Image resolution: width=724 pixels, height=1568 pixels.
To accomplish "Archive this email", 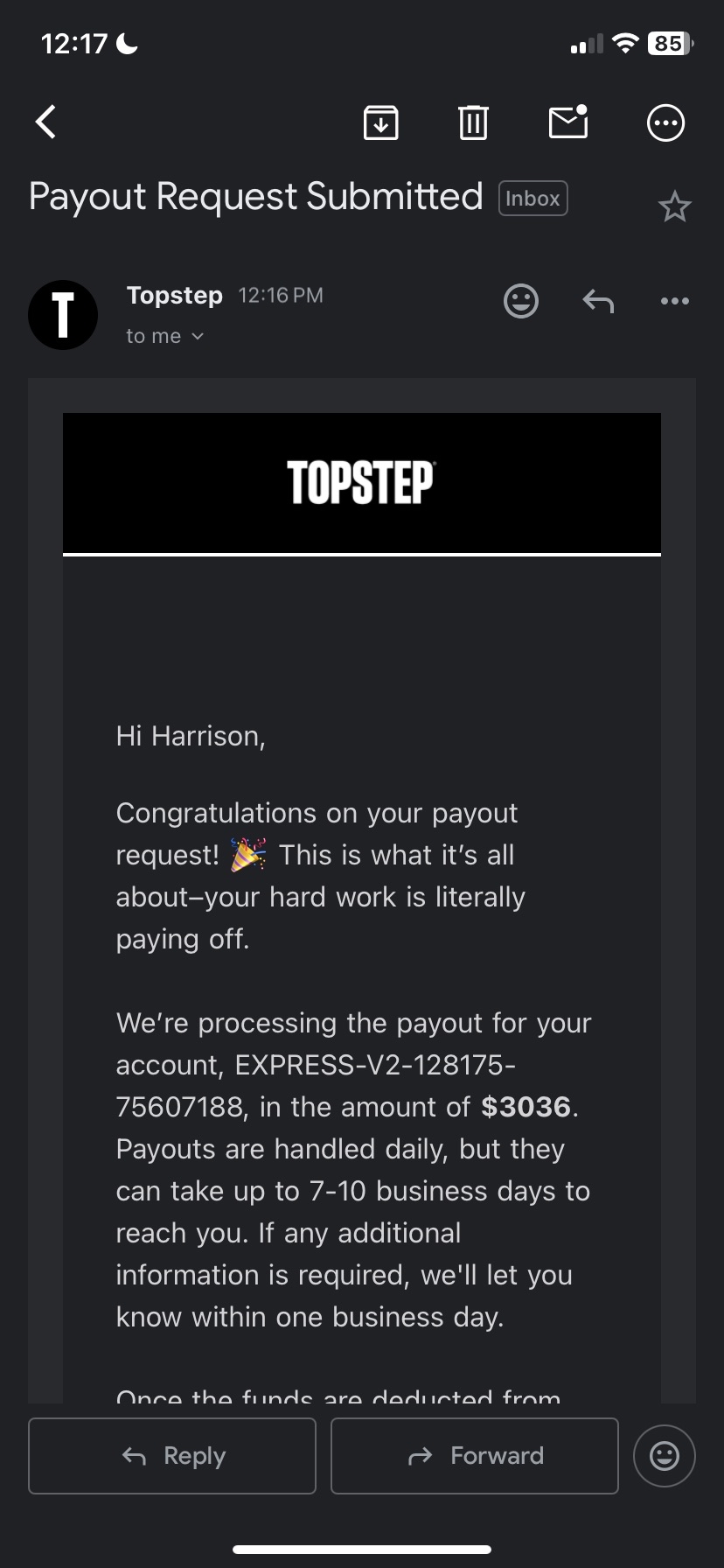I will tap(380, 122).
